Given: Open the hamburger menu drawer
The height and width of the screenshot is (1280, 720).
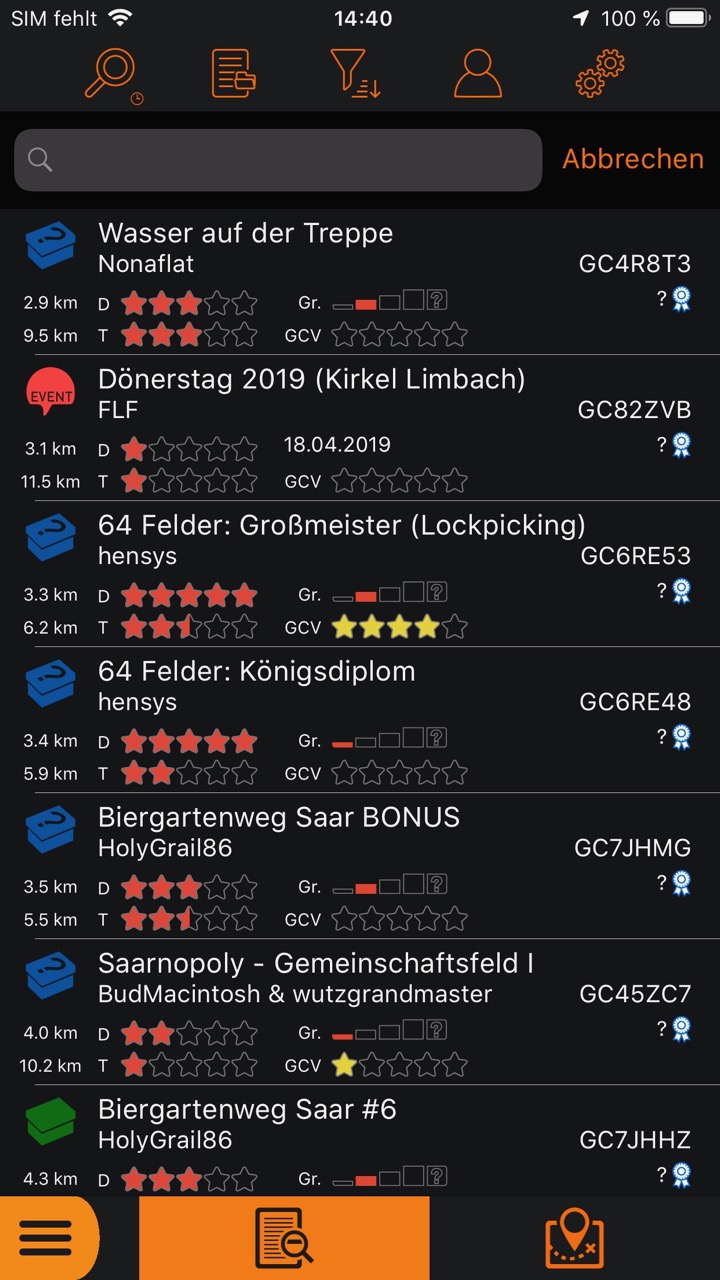Looking at the screenshot, I should pos(46,1238).
